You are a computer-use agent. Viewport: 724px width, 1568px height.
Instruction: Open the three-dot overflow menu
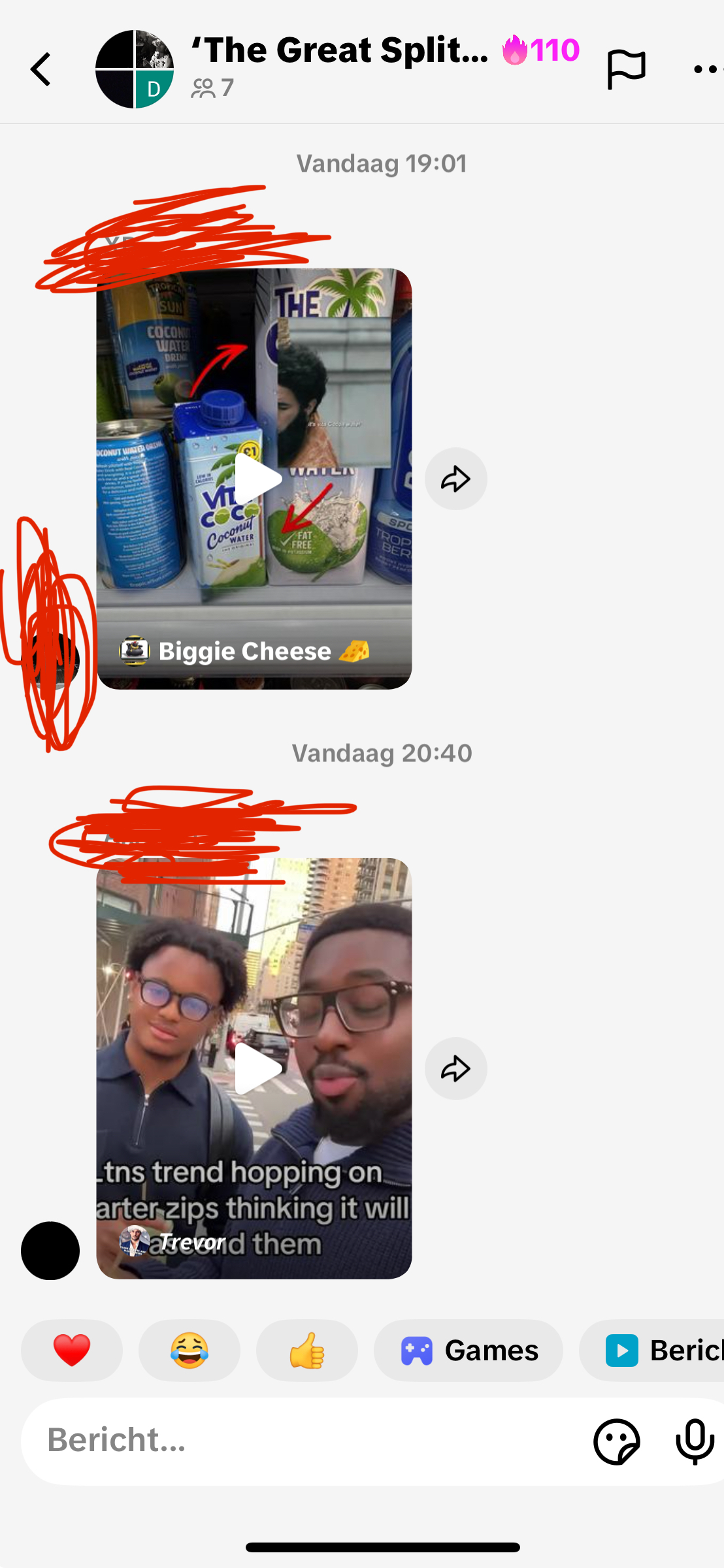click(x=707, y=69)
